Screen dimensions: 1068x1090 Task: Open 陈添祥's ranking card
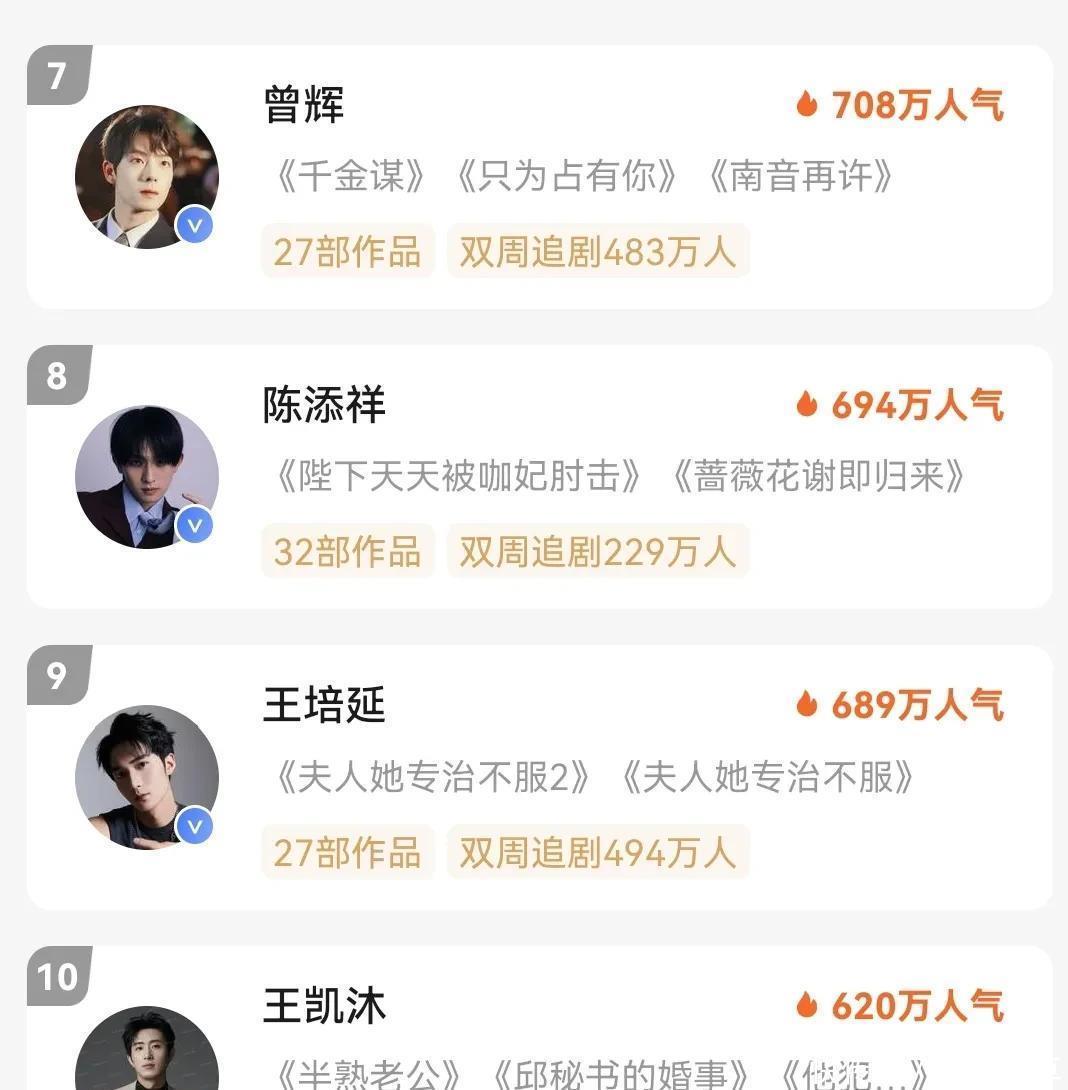(x=540, y=477)
